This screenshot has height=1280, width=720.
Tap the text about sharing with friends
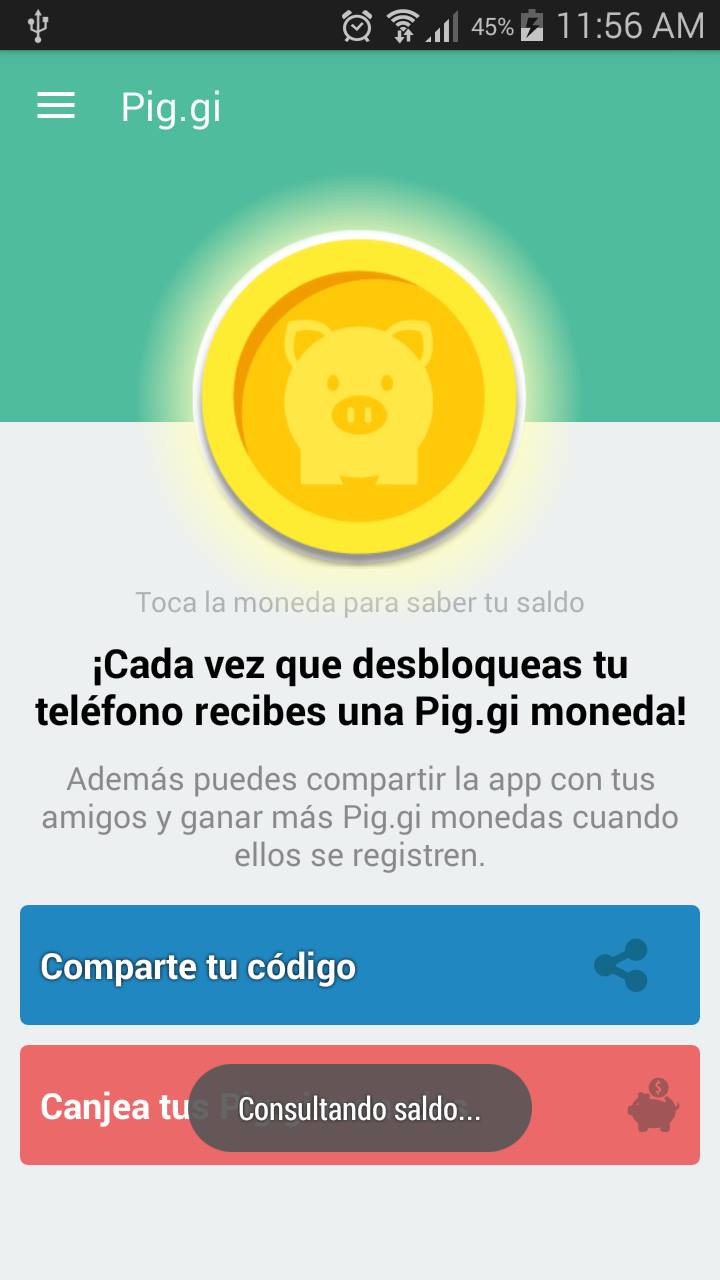(360, 816)
